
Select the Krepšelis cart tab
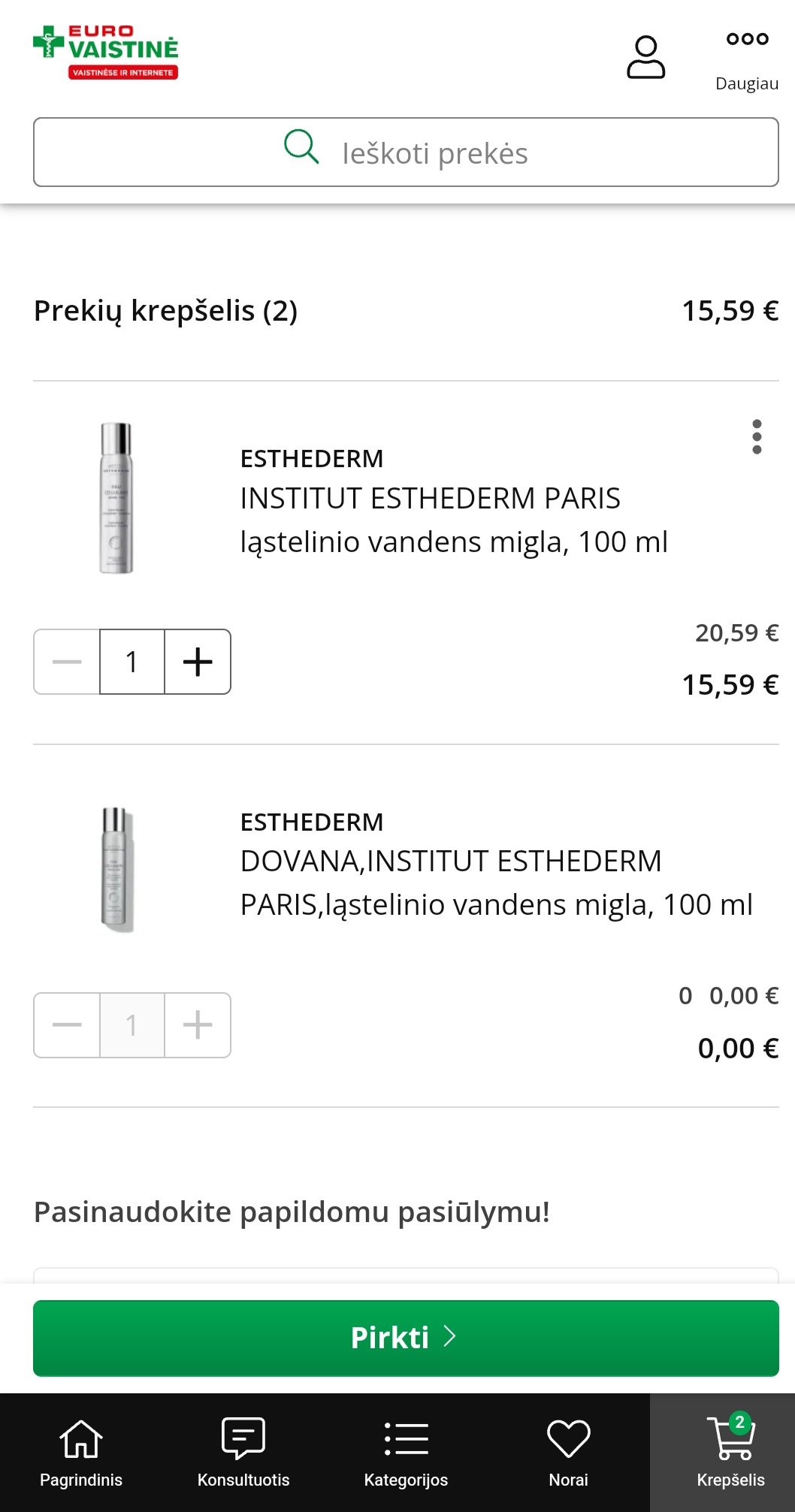tap(730, 1453)
